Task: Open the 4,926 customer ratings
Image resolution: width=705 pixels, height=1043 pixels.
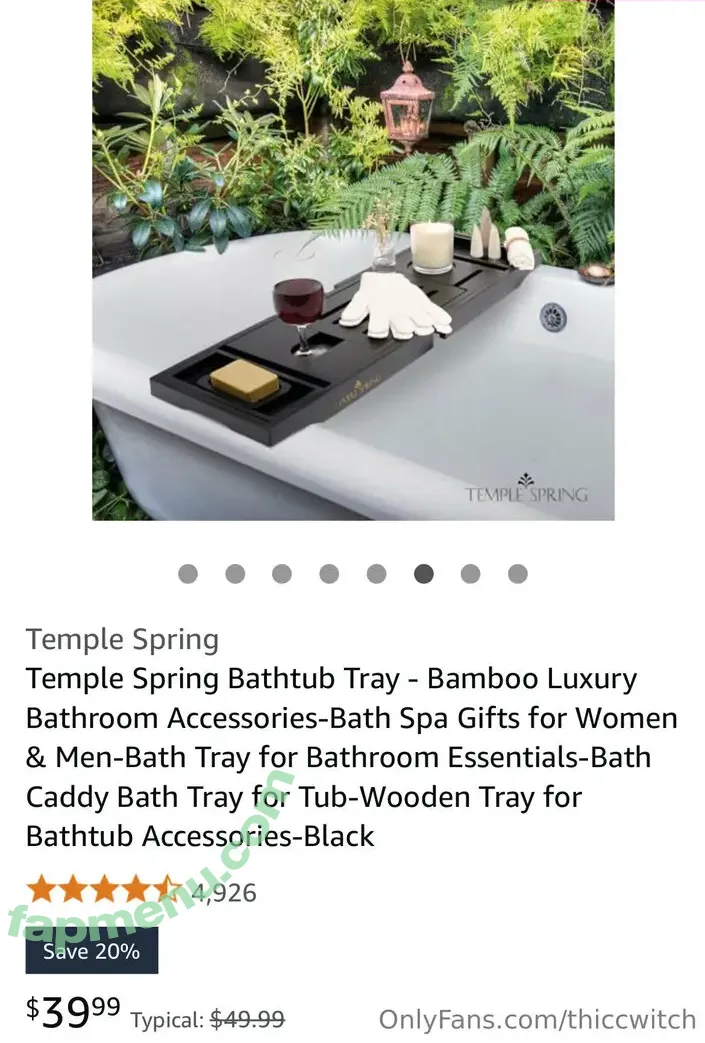Action: (x=226, y=892)
